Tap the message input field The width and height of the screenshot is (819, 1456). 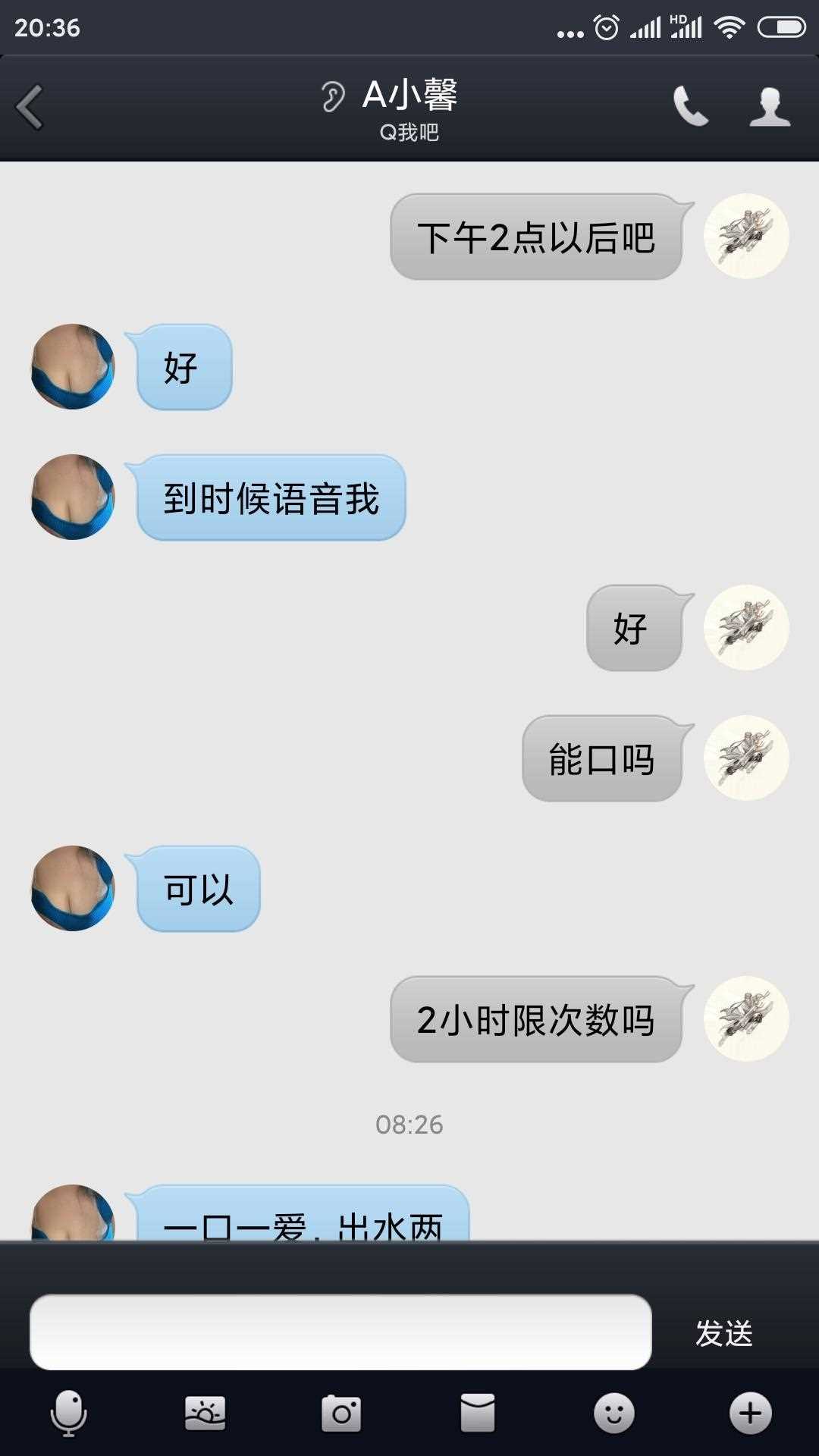click(340, 1332)
